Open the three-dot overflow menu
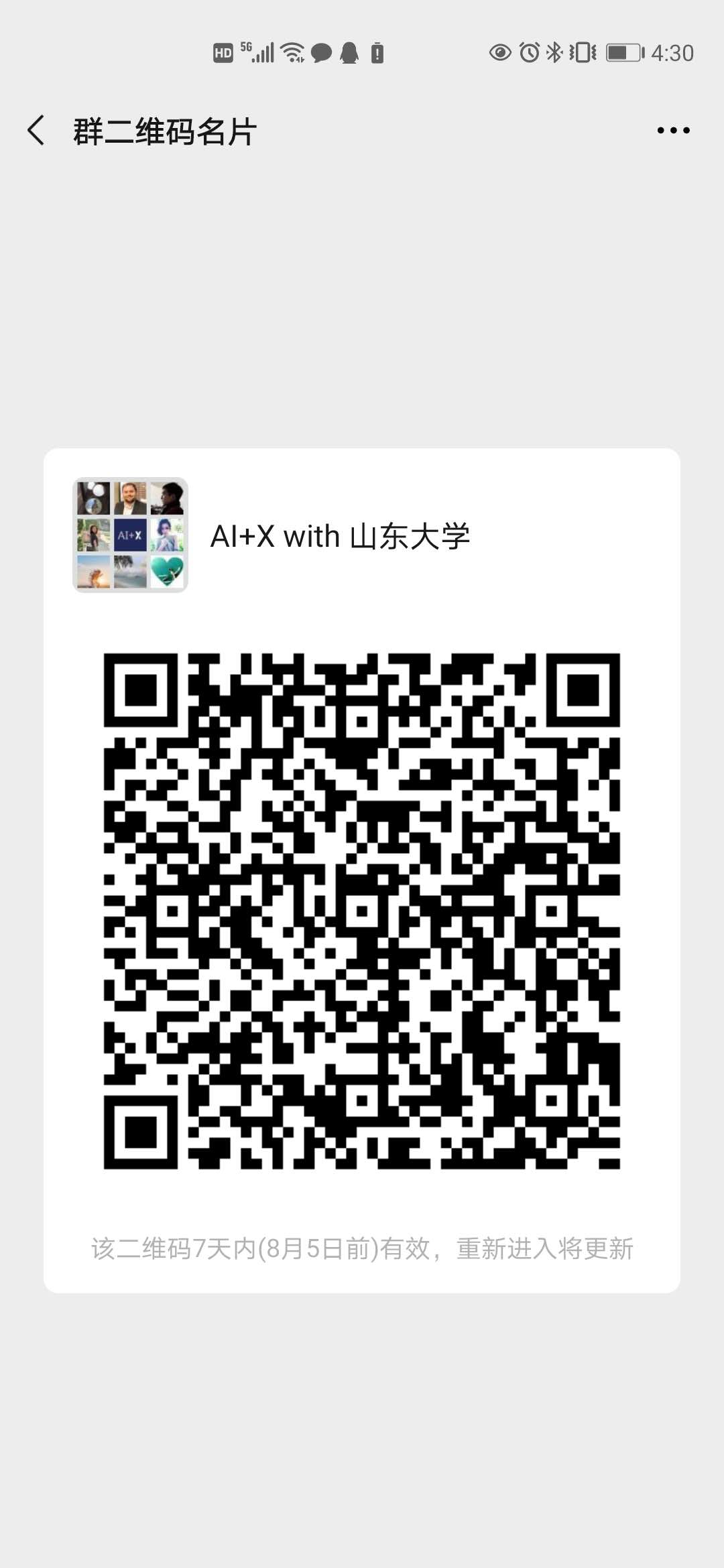 (673, 131)
